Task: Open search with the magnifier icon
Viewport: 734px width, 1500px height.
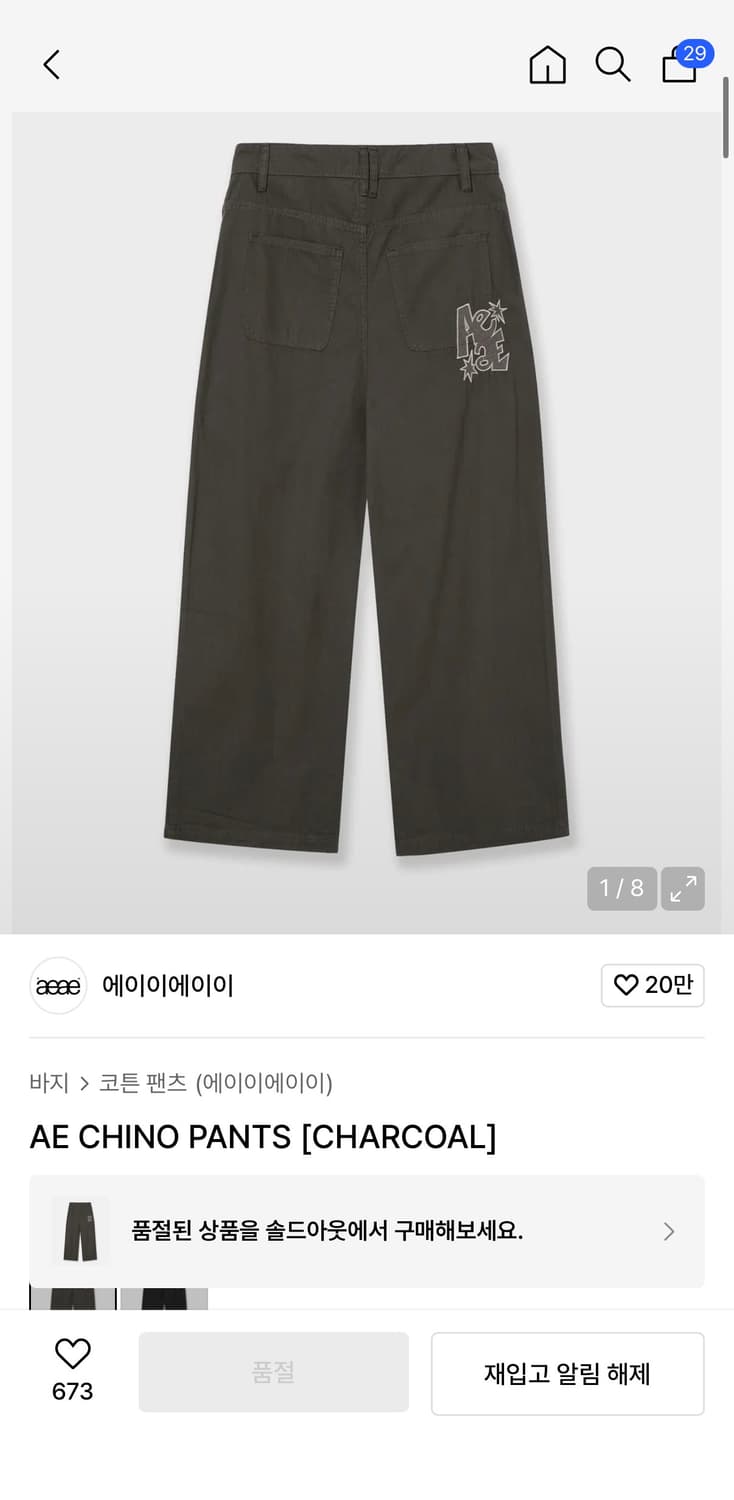Action: (612, 64)
